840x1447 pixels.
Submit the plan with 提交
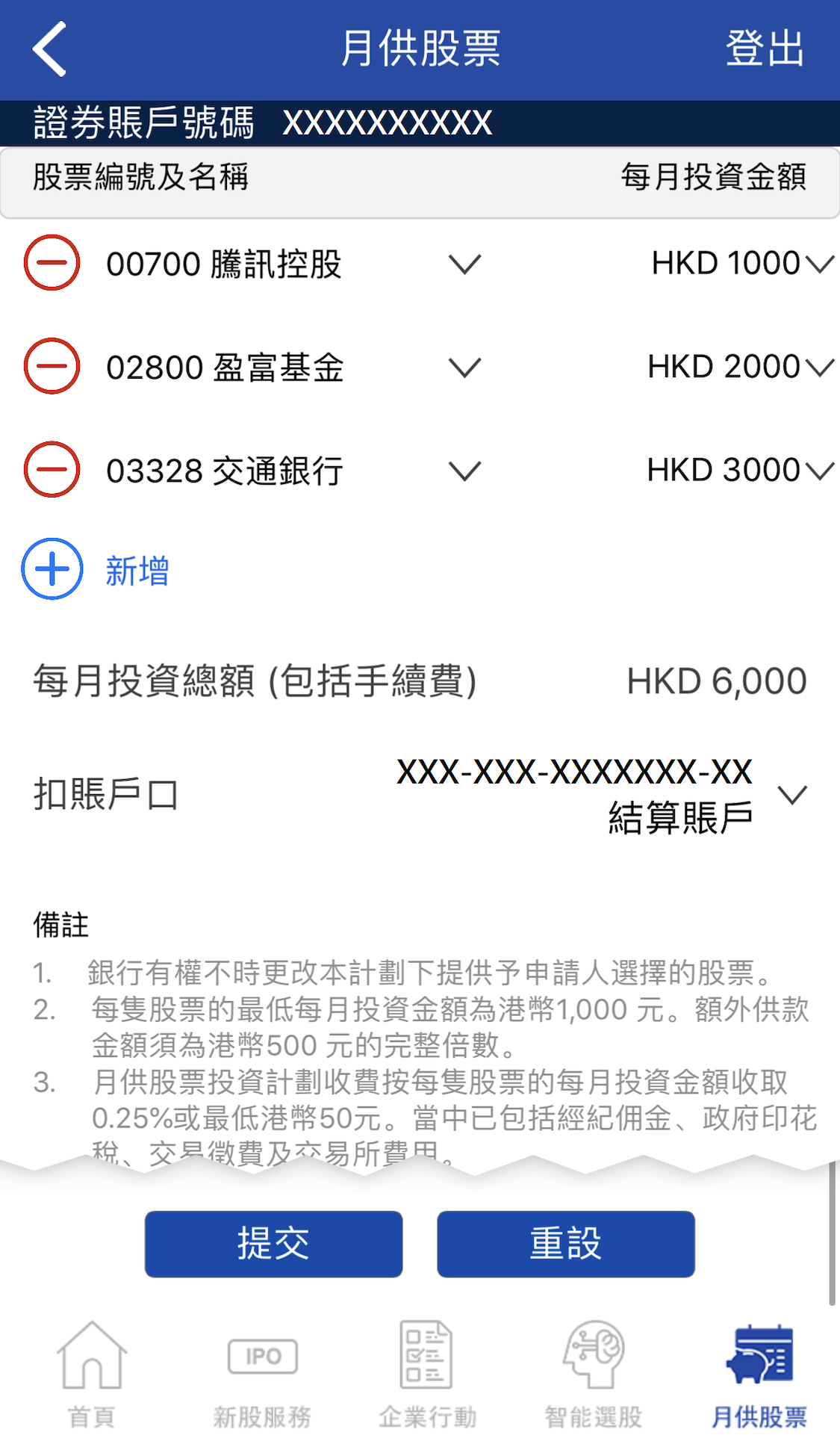pos(273,1244)
